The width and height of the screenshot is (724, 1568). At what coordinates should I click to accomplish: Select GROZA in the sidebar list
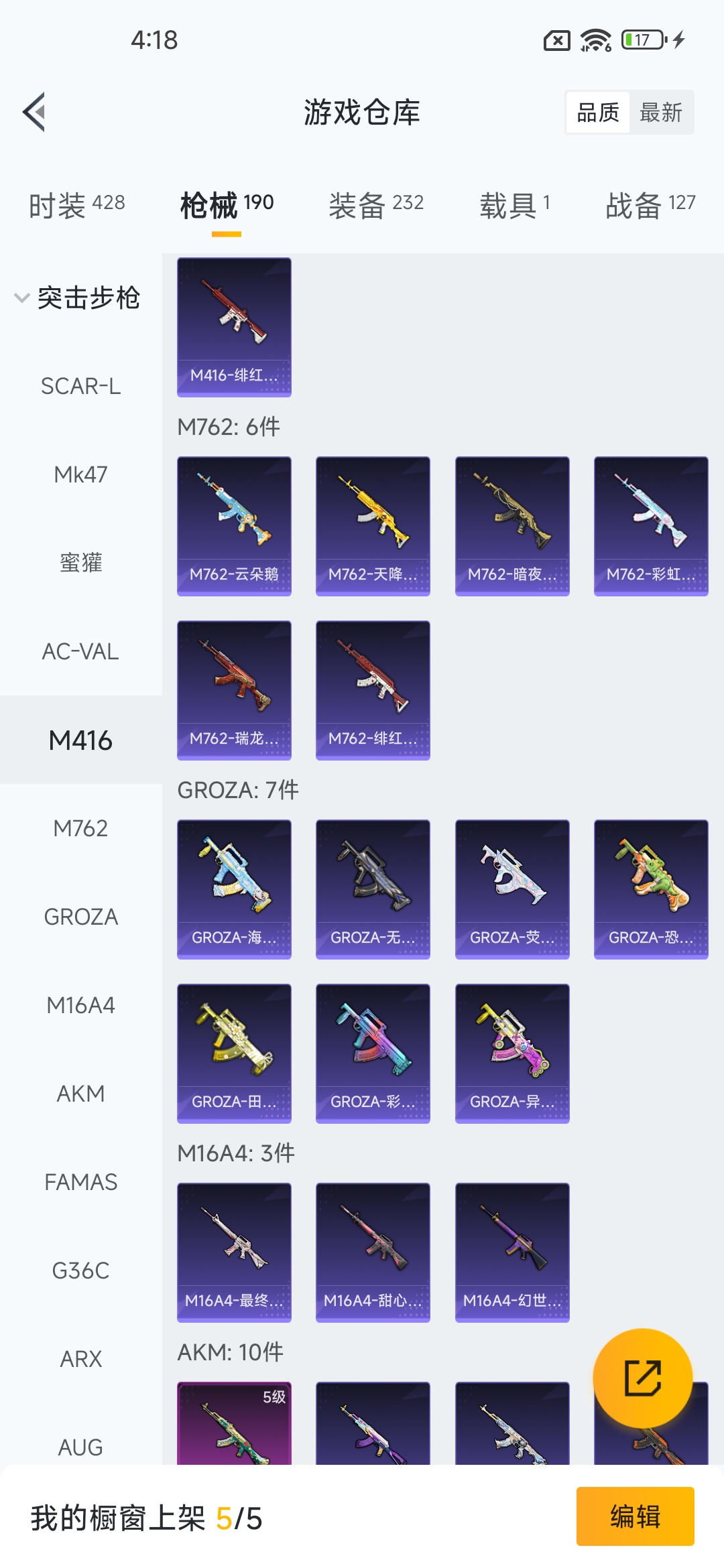pos(80,917)
